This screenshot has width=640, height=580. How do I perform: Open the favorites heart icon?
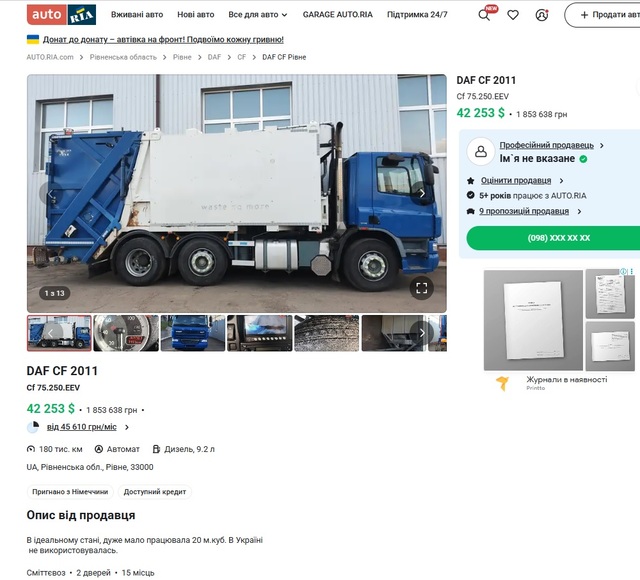pos(513,15)
